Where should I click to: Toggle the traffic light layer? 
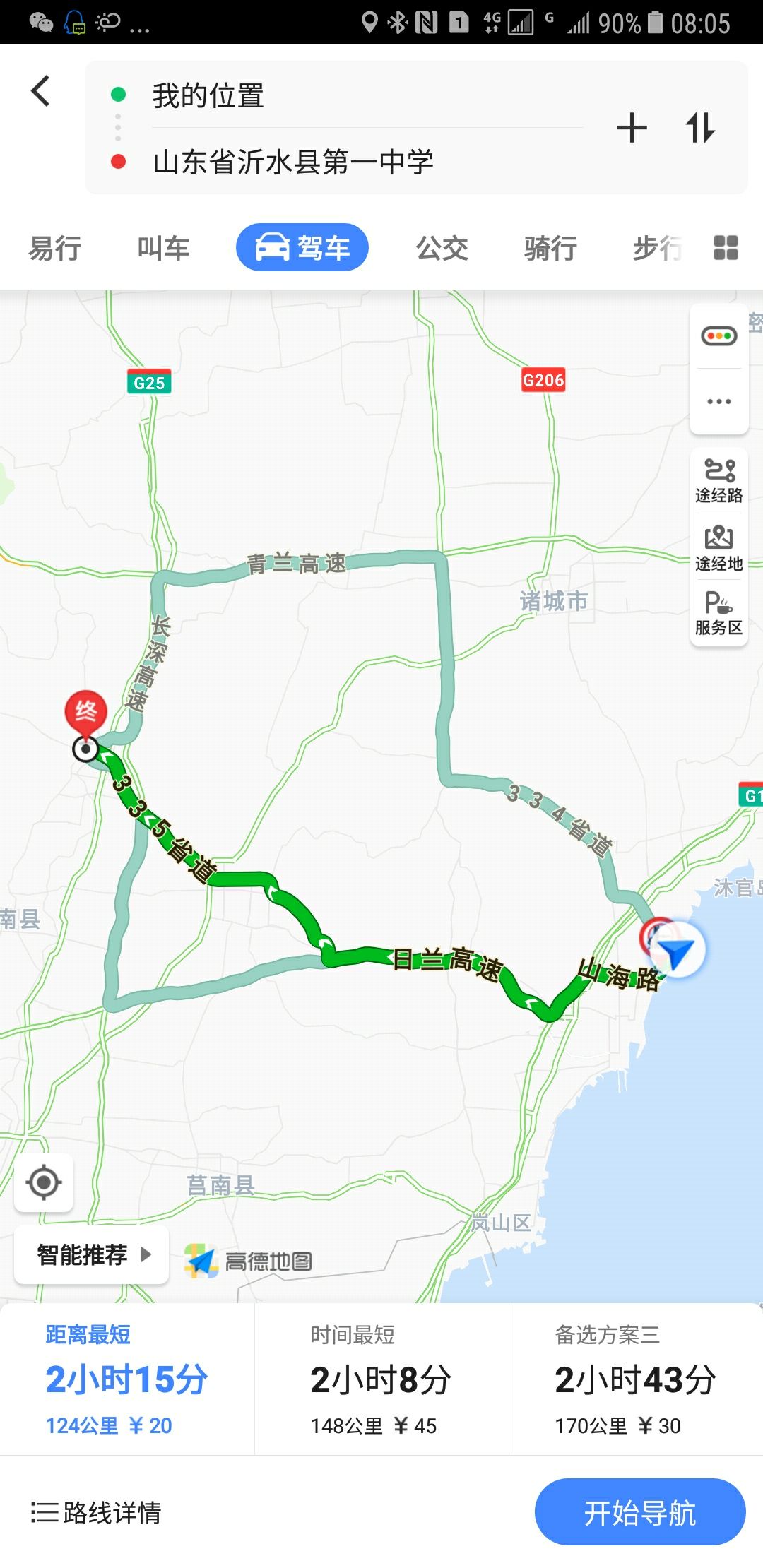click(718, 335)
